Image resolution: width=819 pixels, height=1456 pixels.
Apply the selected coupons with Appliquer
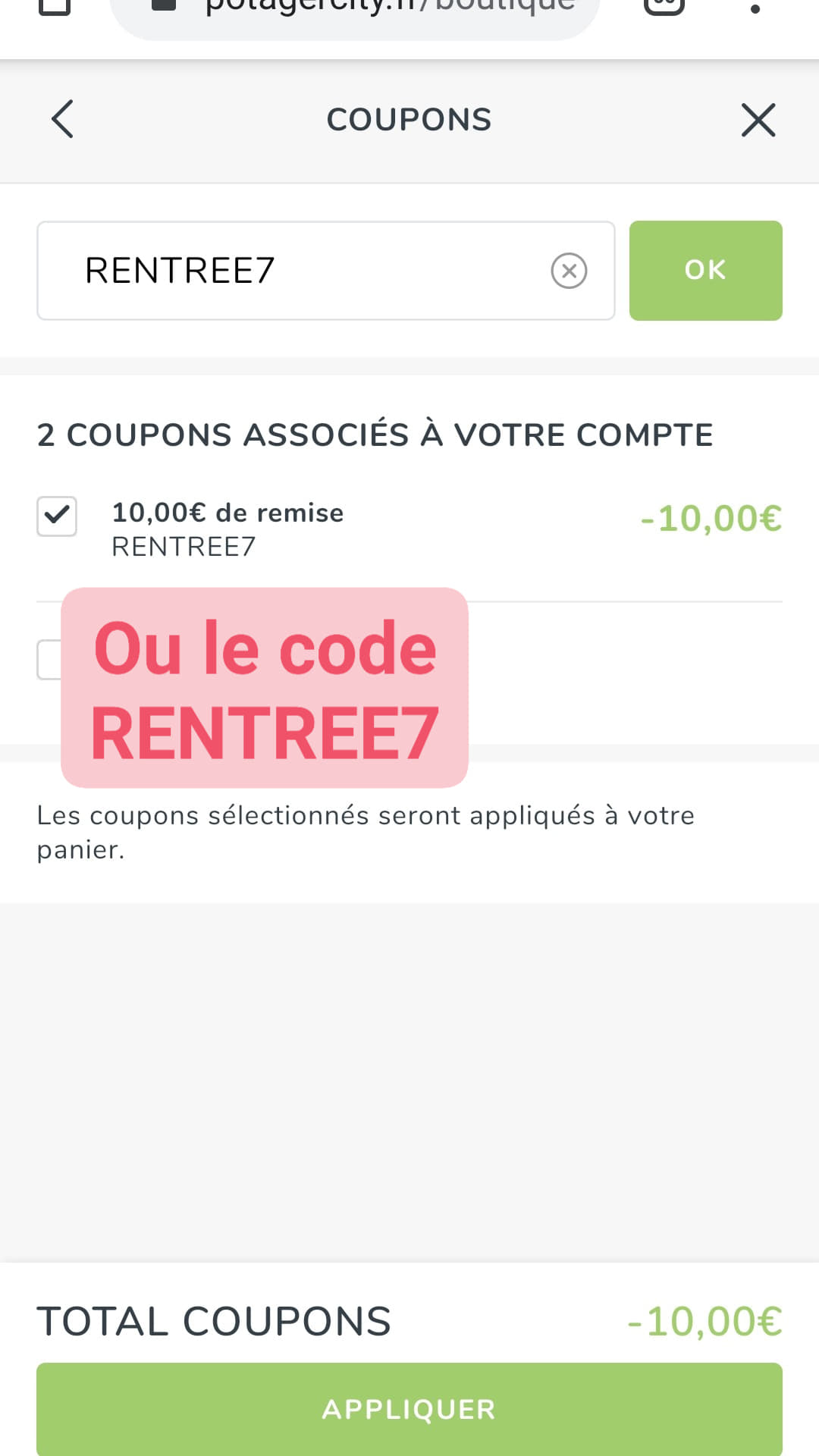tap(409, 1409)
